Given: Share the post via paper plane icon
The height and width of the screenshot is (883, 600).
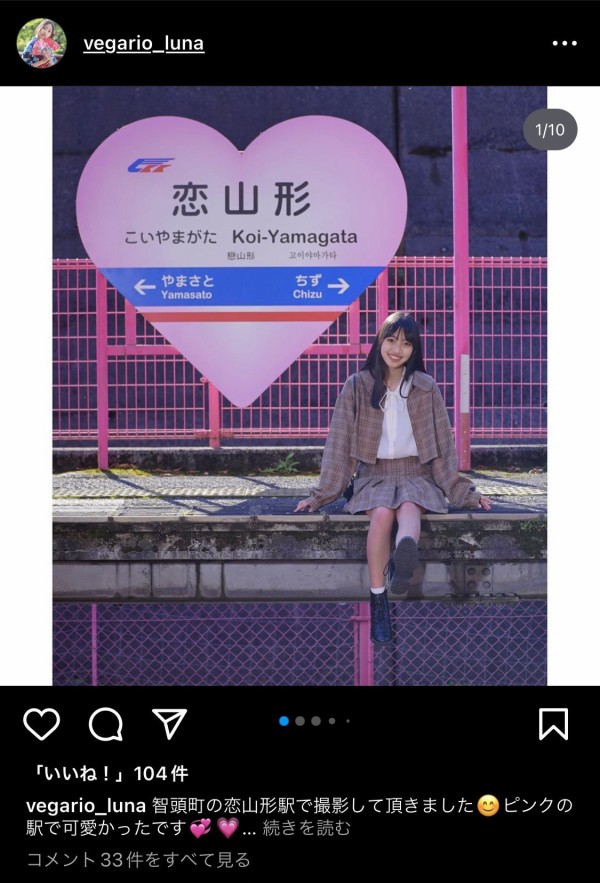Looking at the screenshot, I should click(169, 723).
